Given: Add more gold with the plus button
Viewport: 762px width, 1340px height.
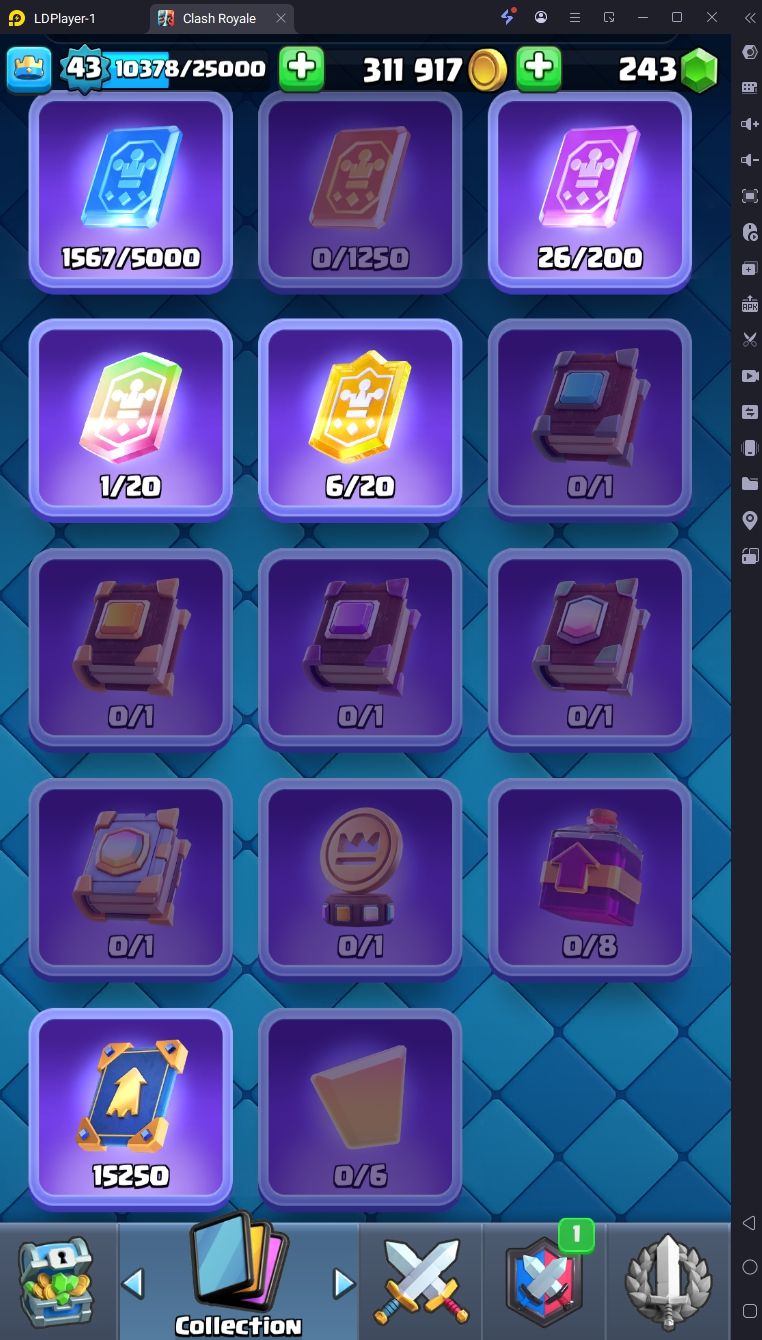Looking at the screenshot, I should coord(538,68).
